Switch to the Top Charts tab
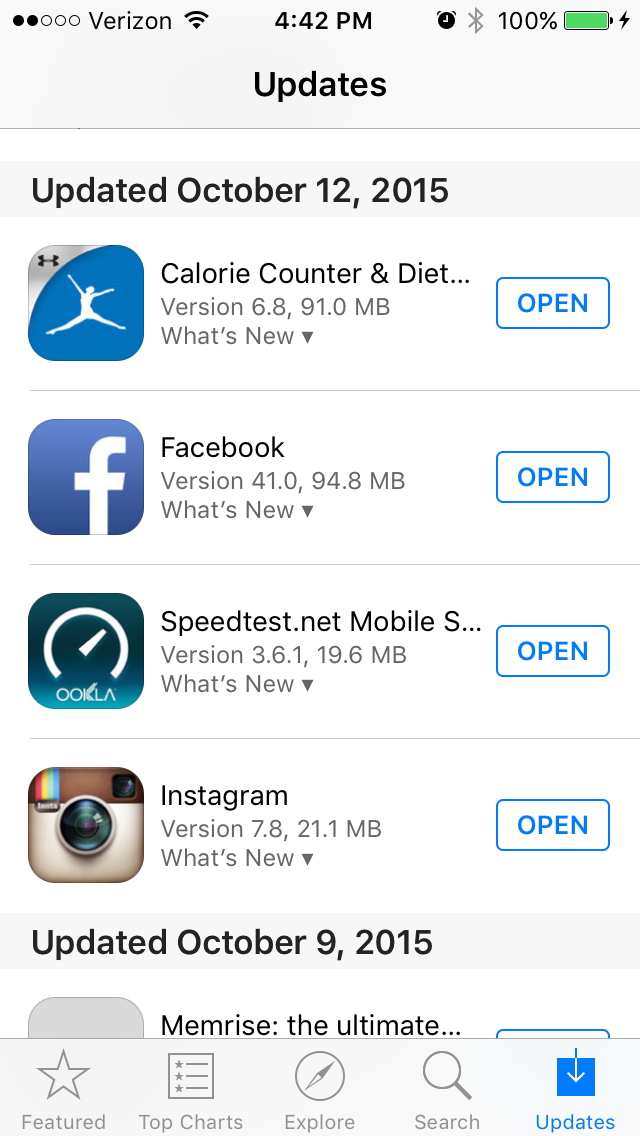640x1136 pixels. 190,1090
